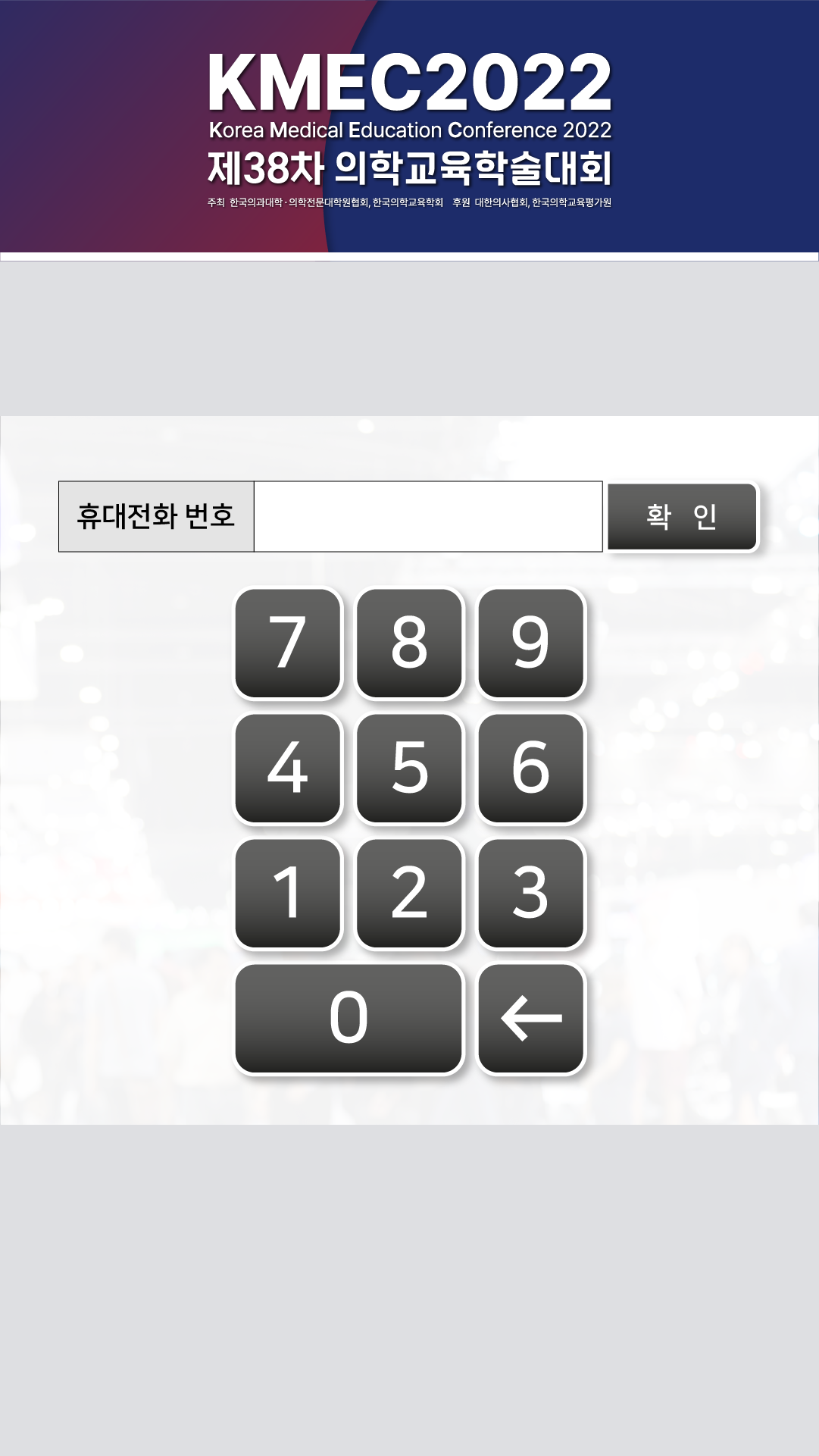Enter digit 0 with the wide key
Screen dimensions: 819x1456
coord(349,1018)
